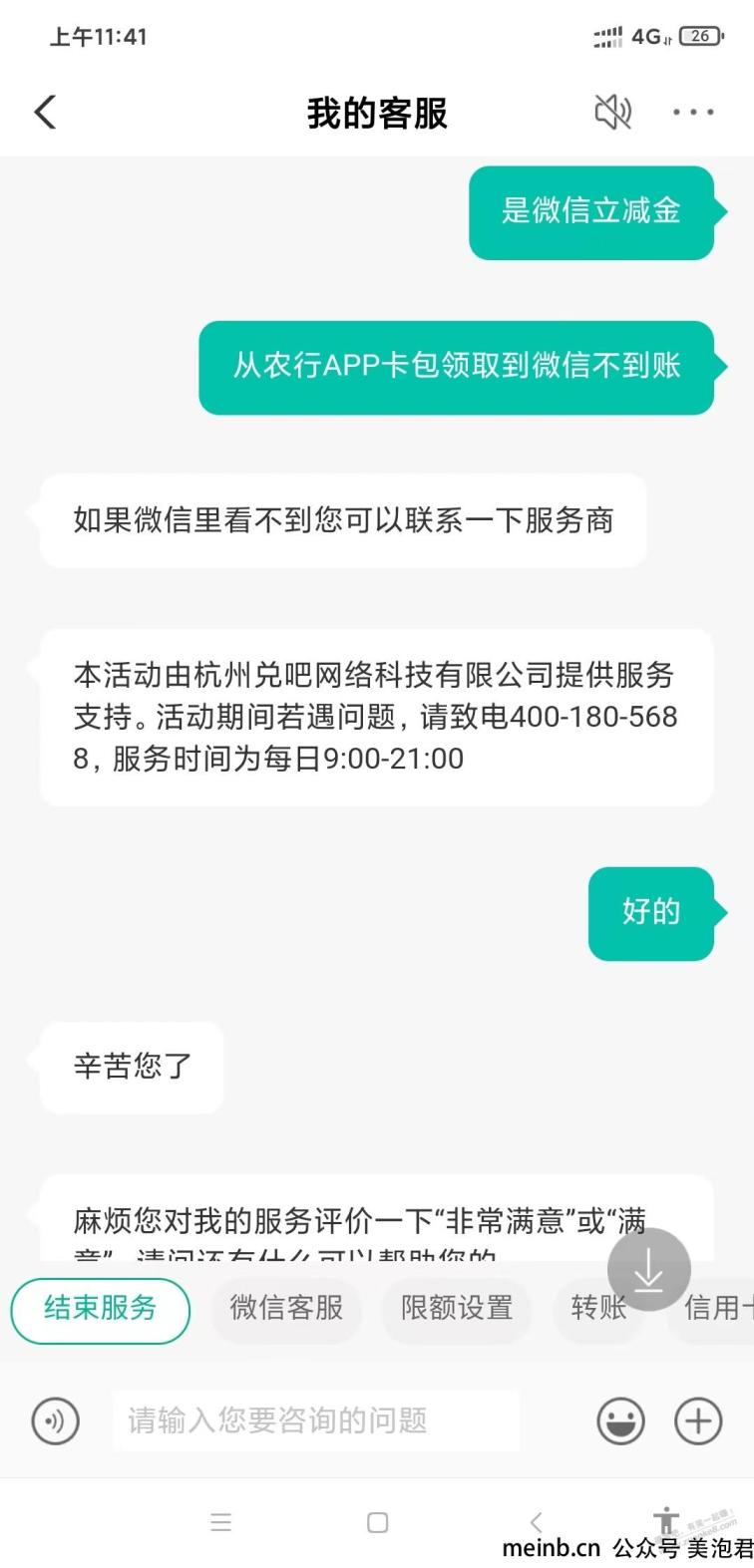Tap the system home button
This screenshot has height=1568, width=754.
pos(378,1522)
